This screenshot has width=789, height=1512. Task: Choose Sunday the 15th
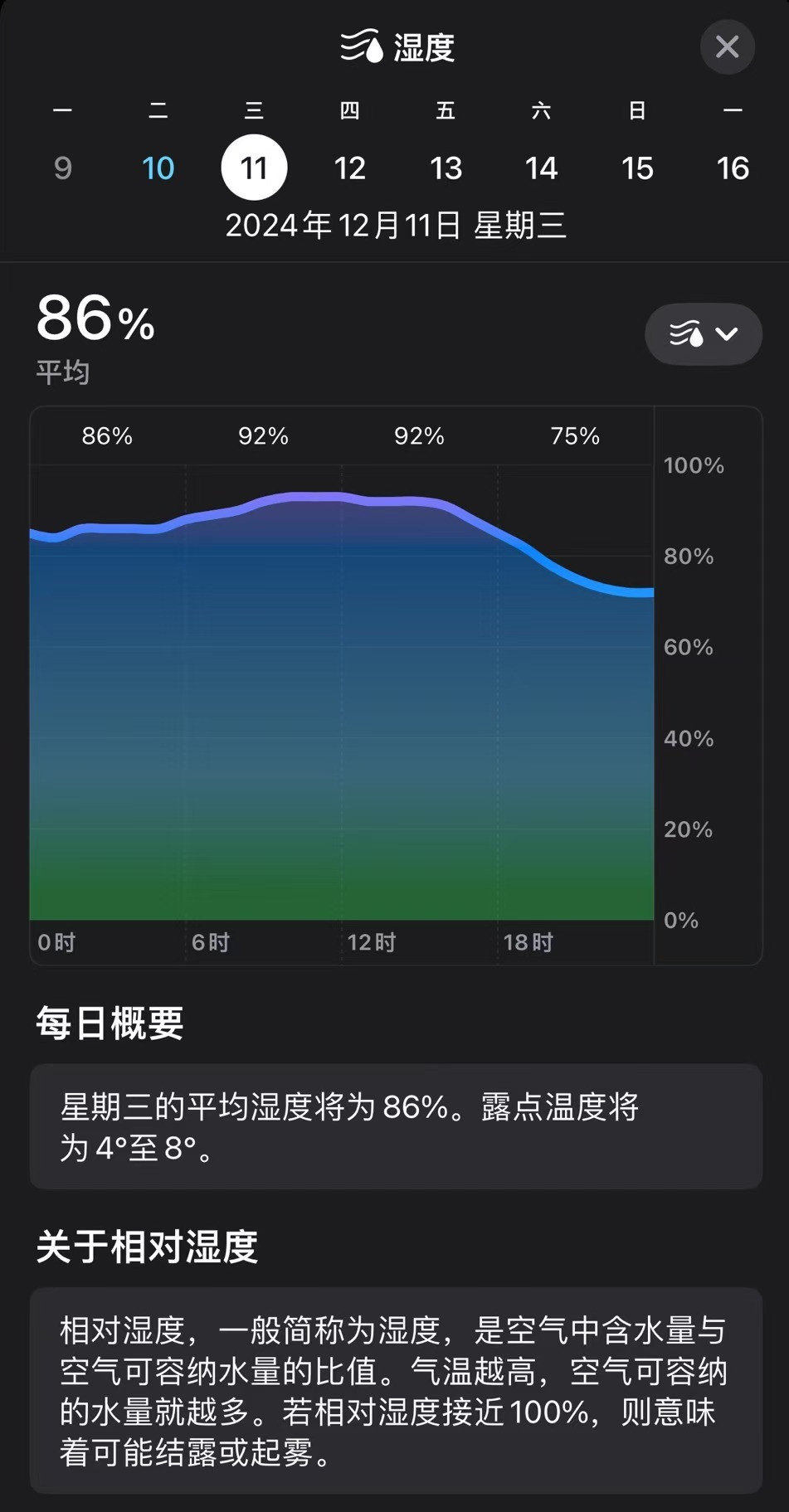coord(637,168)
